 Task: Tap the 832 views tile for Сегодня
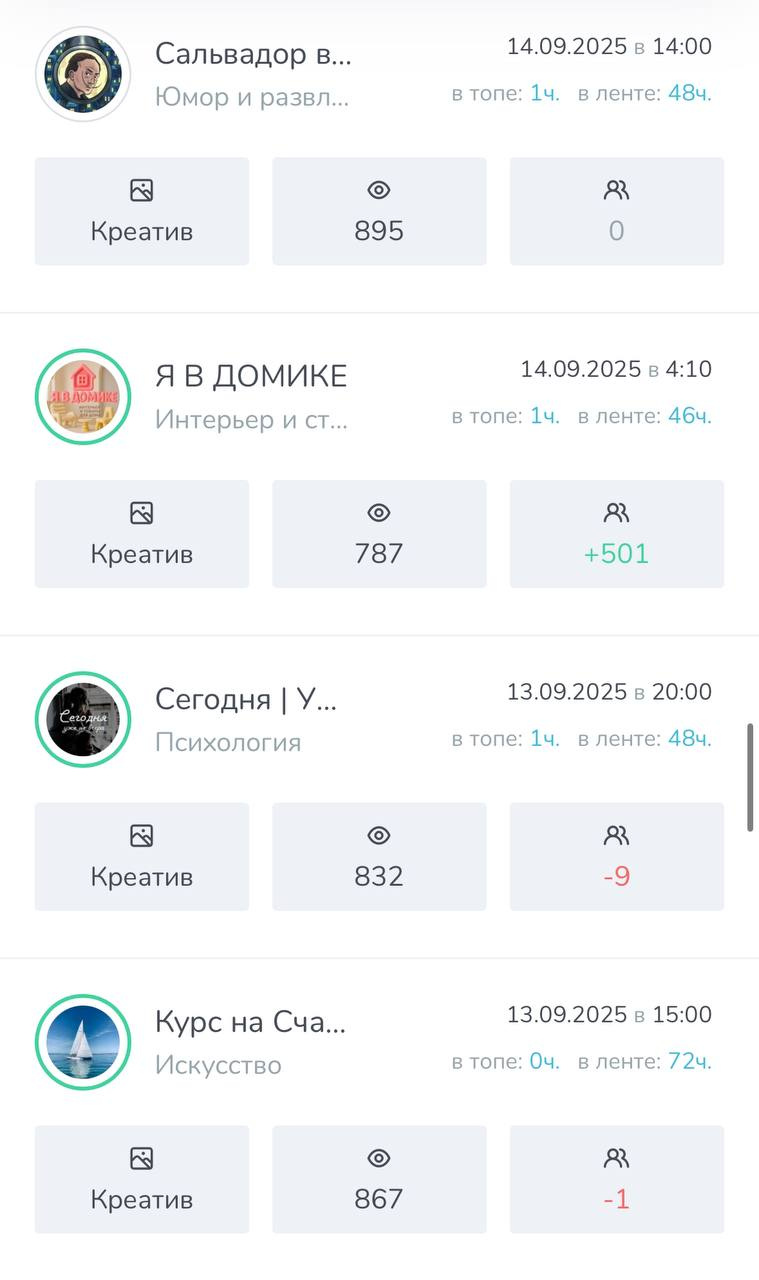[379, 857]
